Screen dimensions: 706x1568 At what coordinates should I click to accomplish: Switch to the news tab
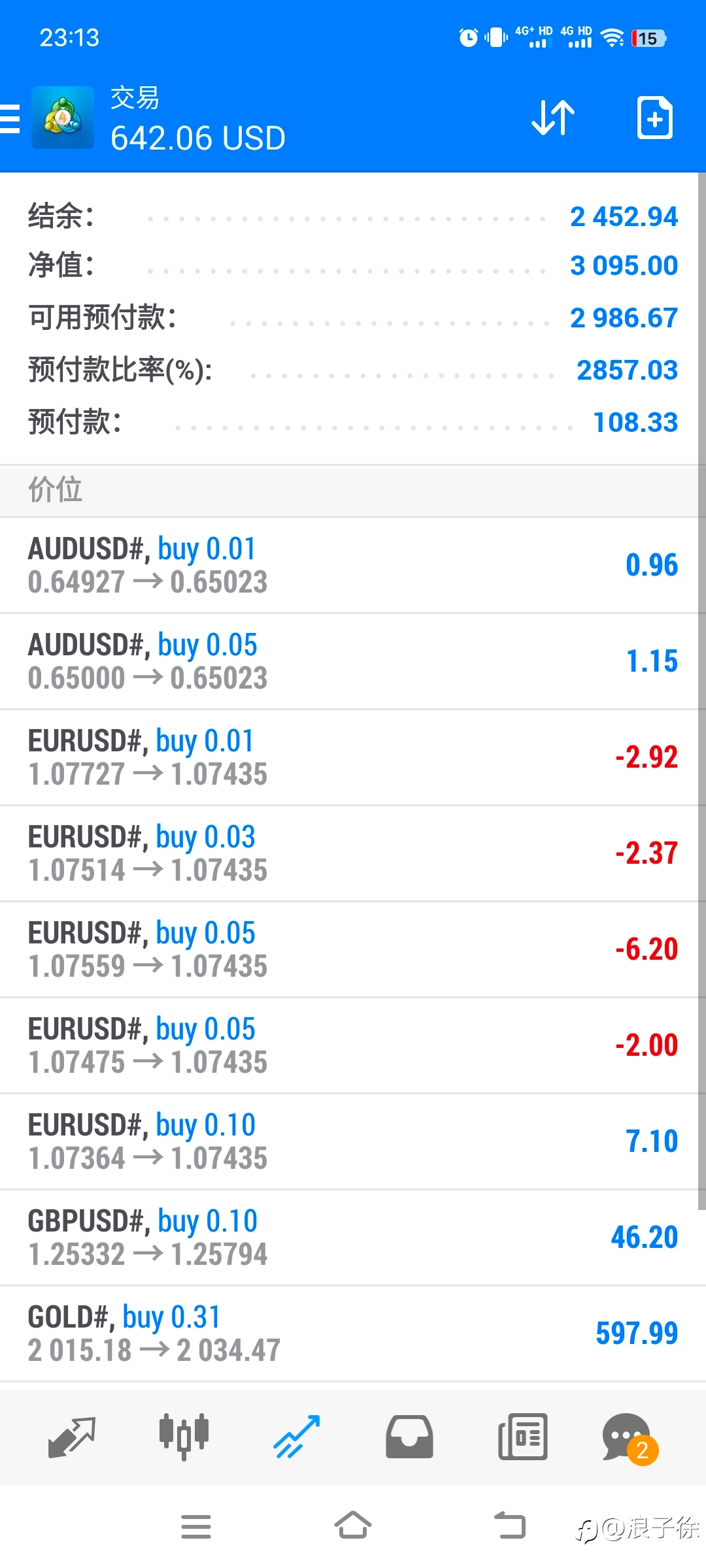click(x=522, y=1437)
